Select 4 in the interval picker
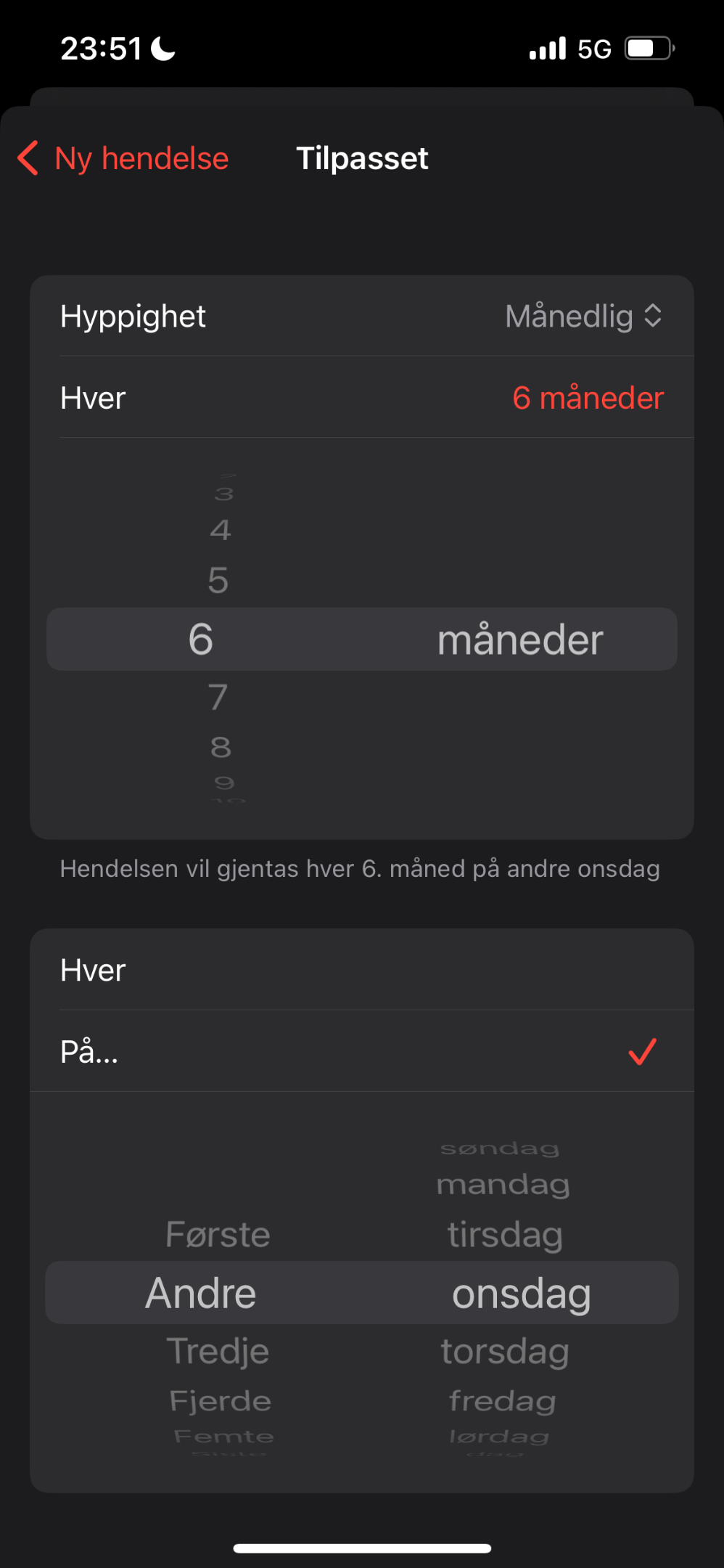The image size is (724, 1568). coord(221,530)
